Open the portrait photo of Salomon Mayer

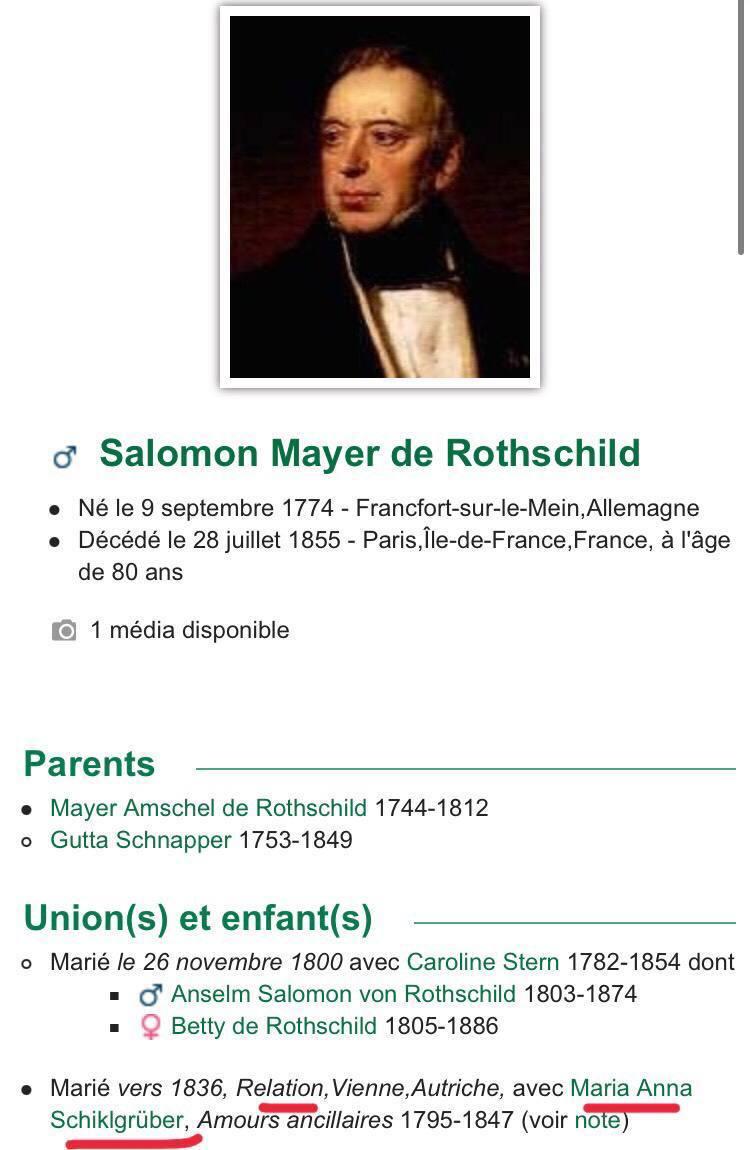[x=380, y=197]
